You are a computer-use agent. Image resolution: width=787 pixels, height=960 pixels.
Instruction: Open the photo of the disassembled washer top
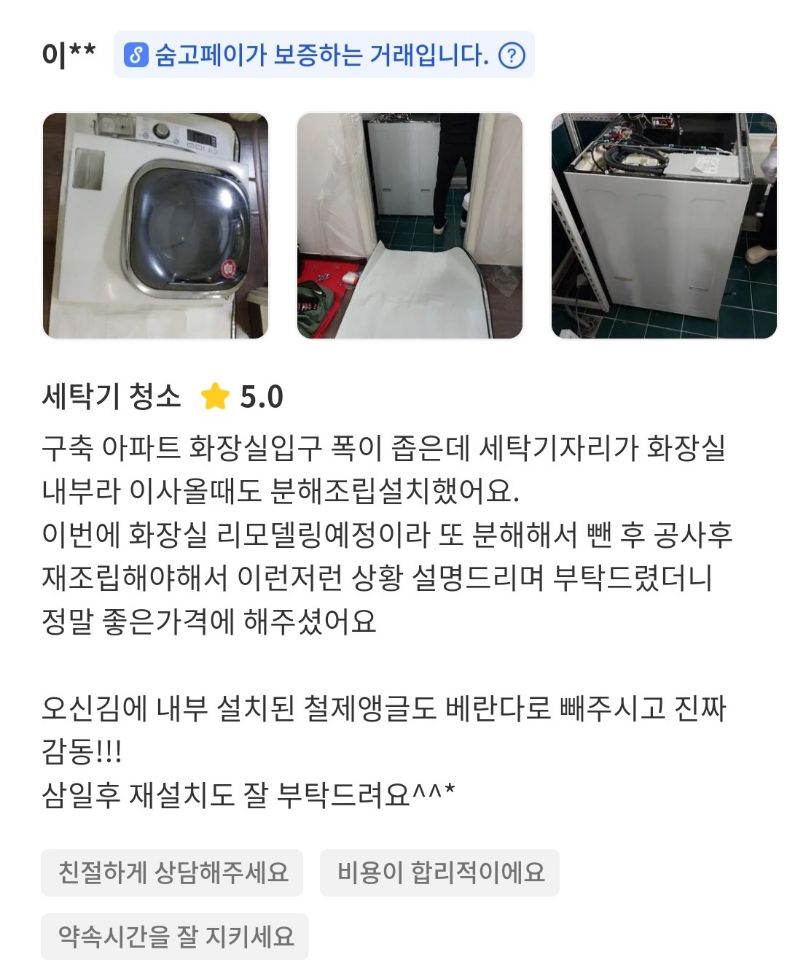point(664,225)
